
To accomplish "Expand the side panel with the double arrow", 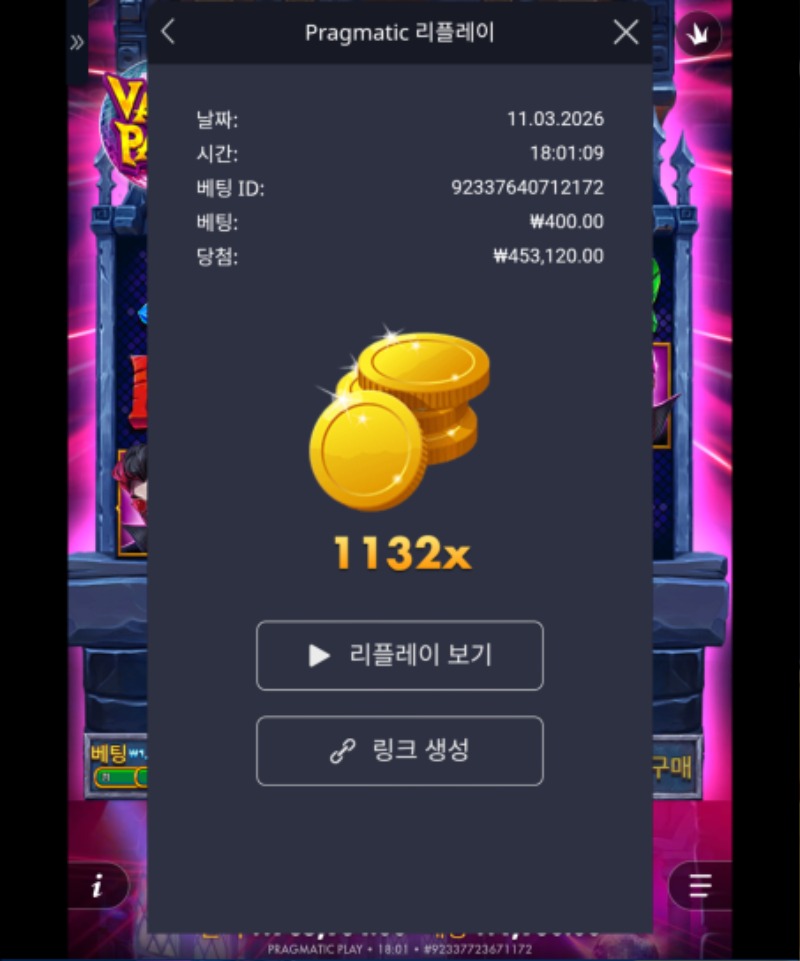I will 77,42.
